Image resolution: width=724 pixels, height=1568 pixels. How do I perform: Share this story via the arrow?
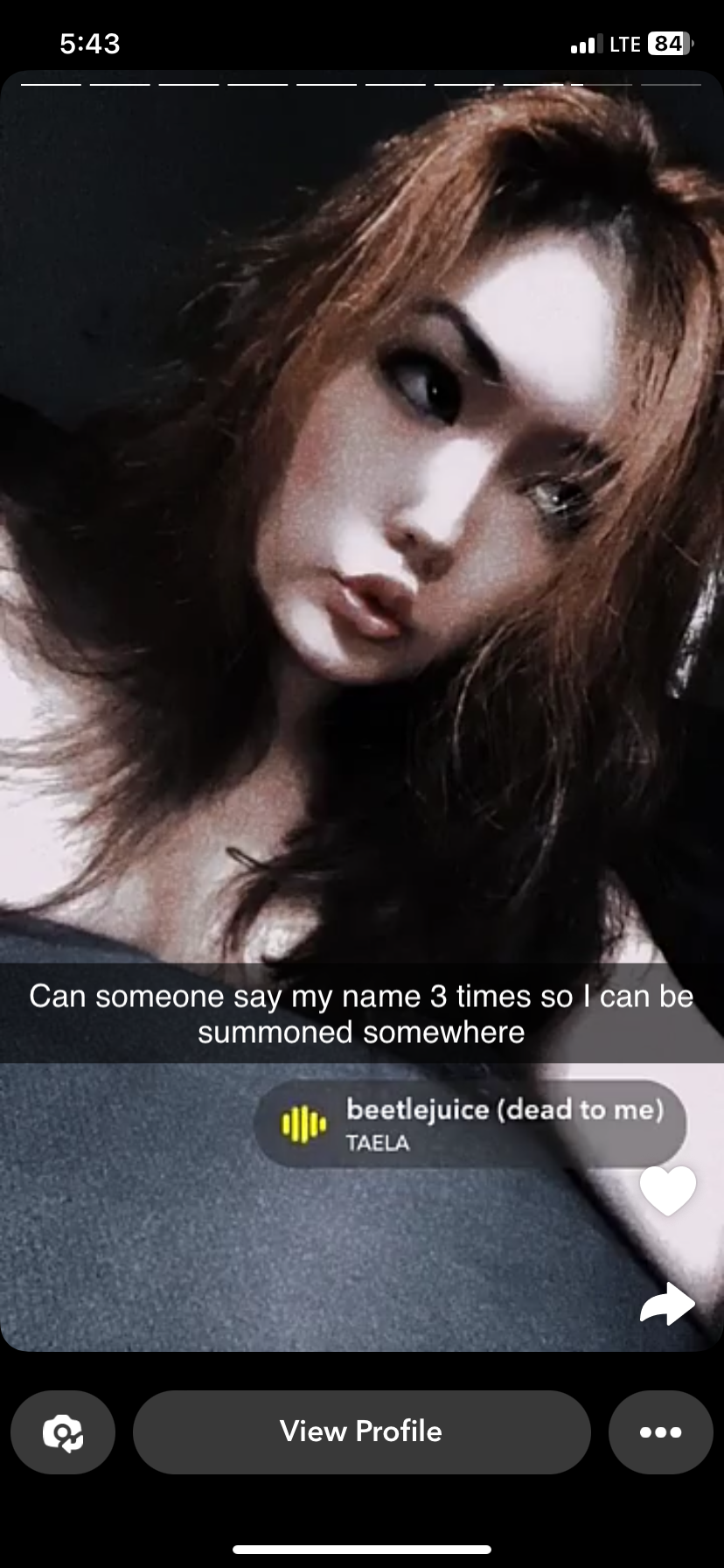tap(666, 1304)
